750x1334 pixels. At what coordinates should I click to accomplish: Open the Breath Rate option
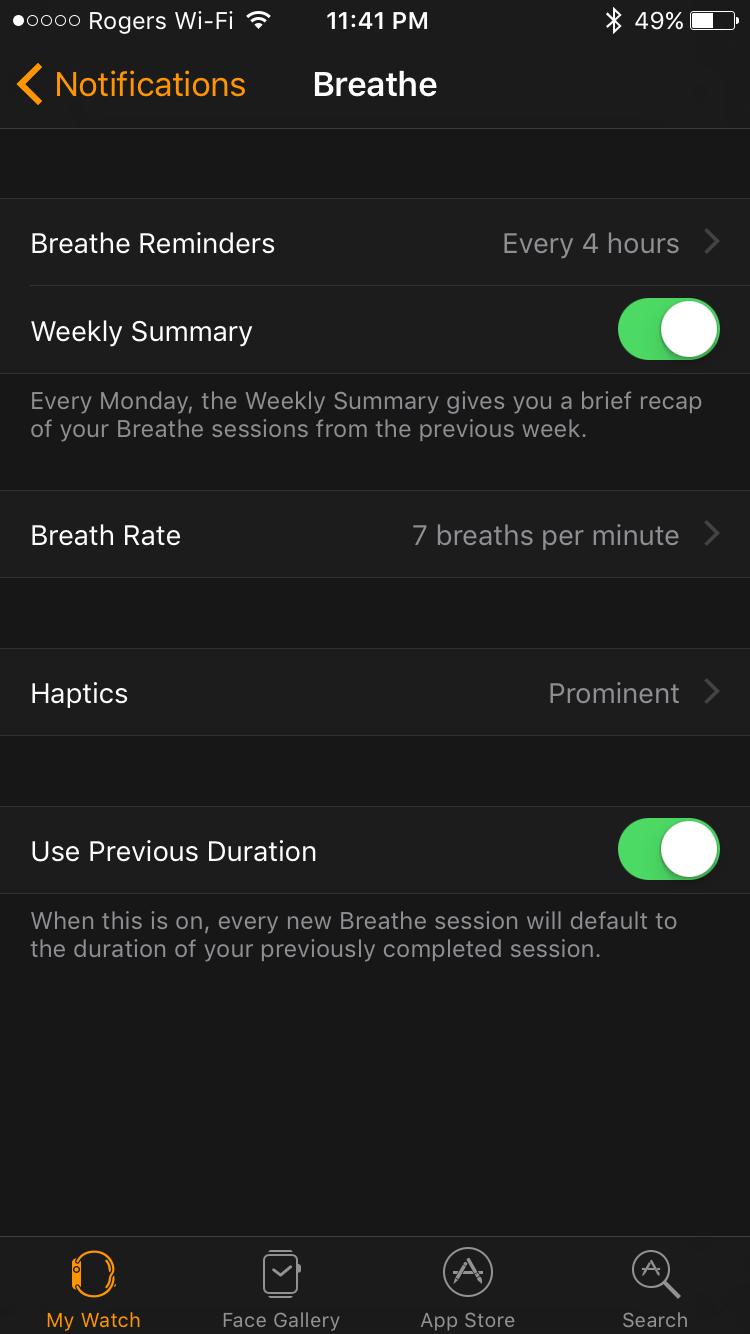[x=375, y=535]
